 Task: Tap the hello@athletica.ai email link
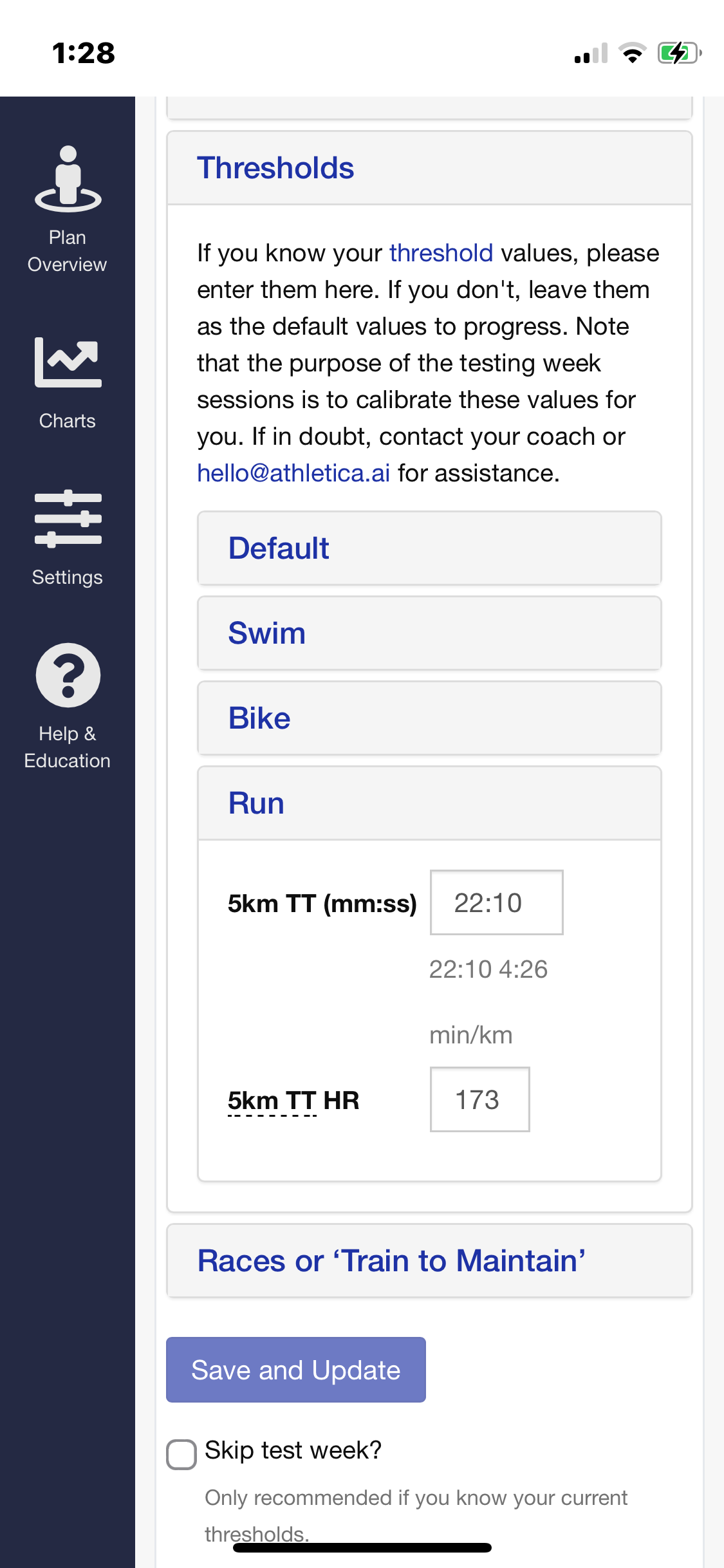293,473
